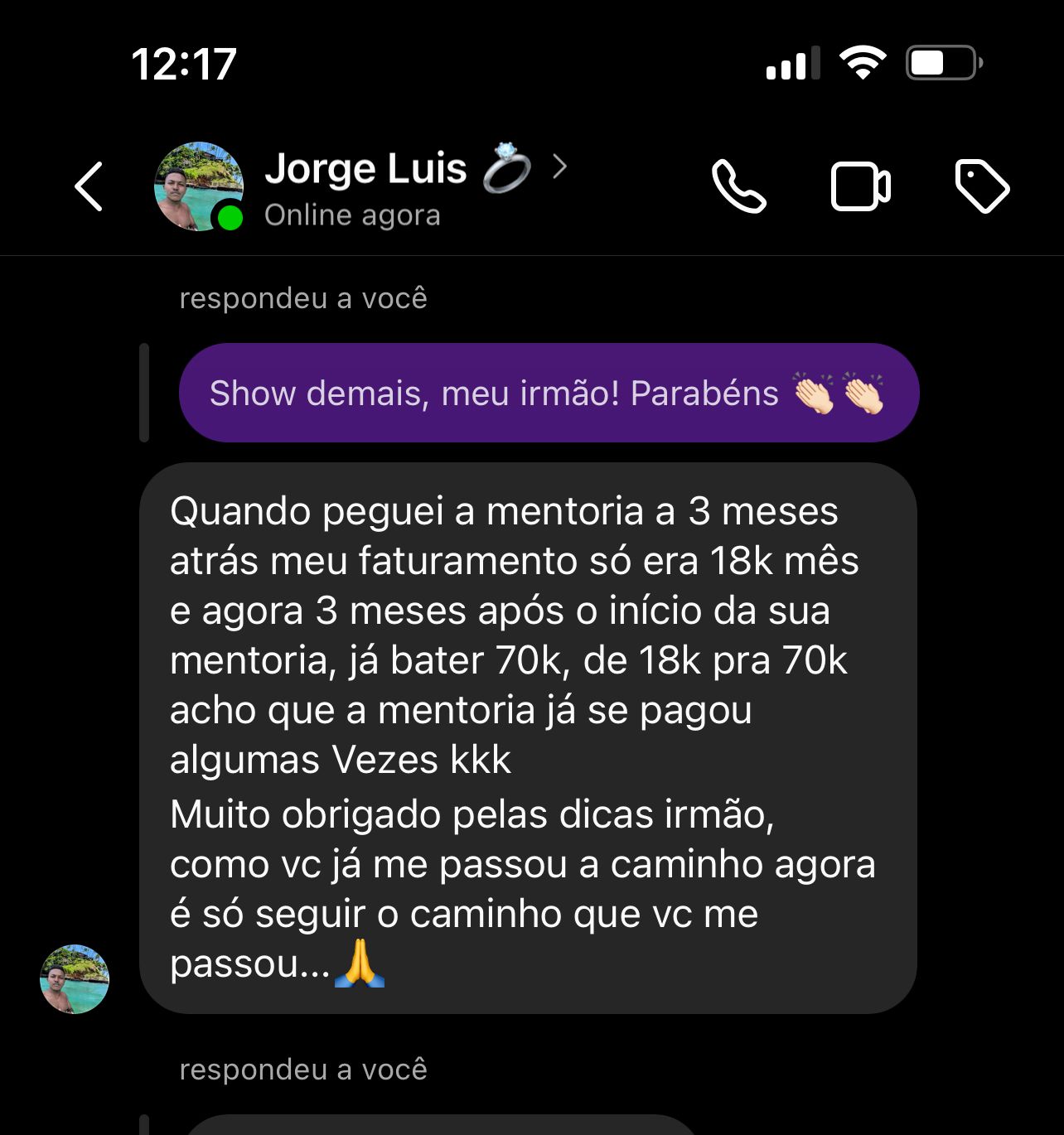Go back to the inbox list
Screen dimensions: 1064x1135
tap(89, 186)
